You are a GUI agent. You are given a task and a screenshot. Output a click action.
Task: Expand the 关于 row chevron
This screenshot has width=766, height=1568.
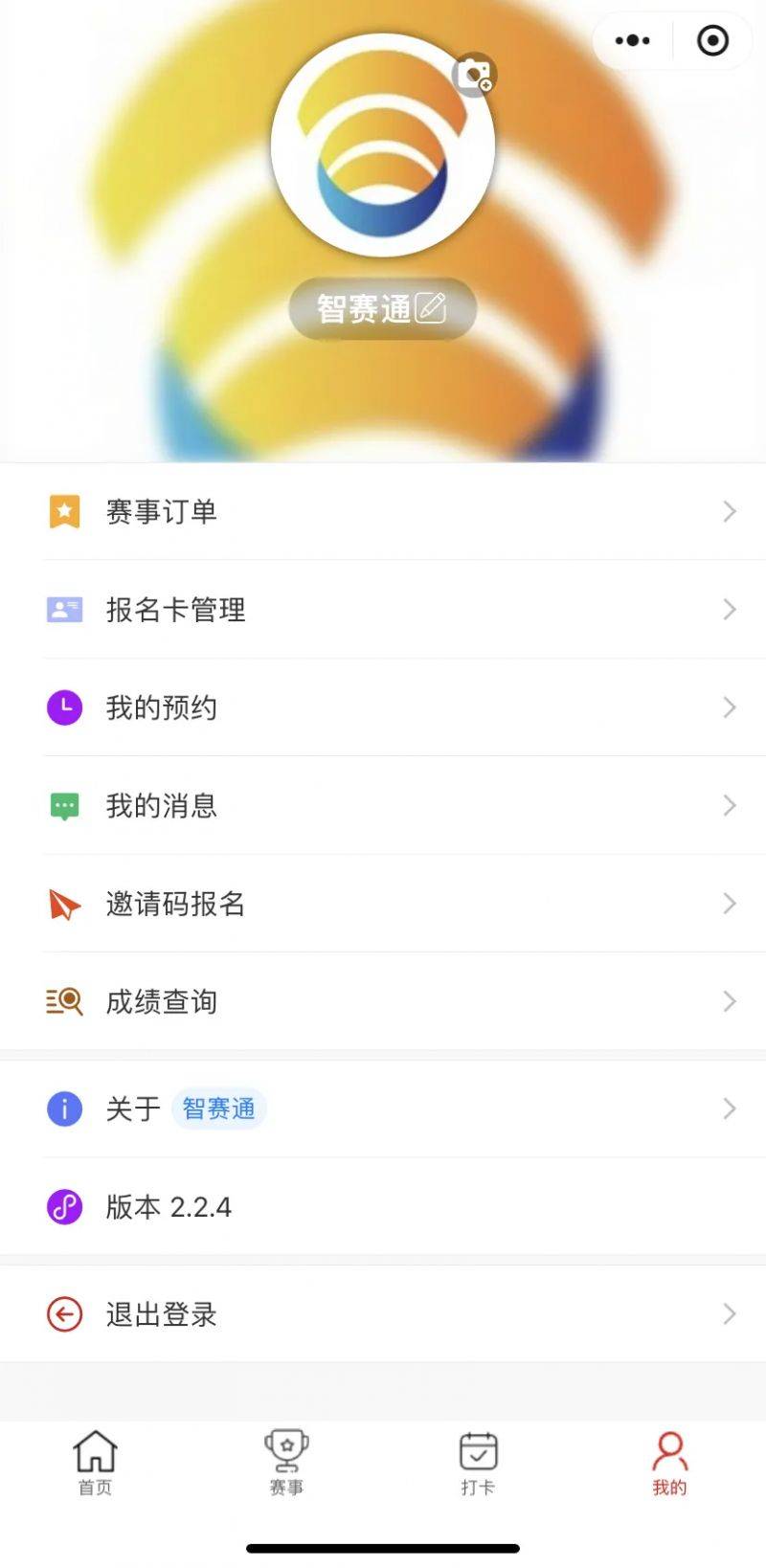(x=729, y=1109)
